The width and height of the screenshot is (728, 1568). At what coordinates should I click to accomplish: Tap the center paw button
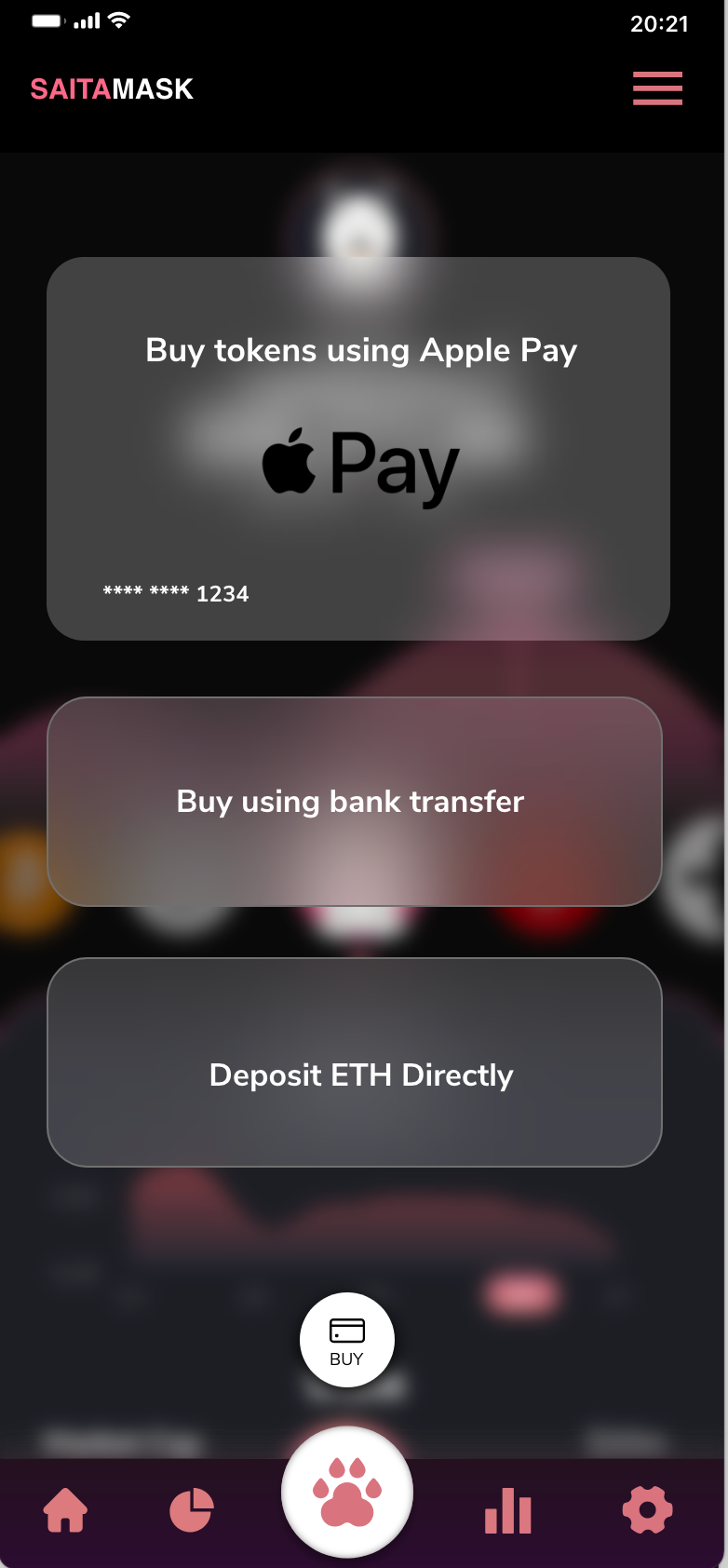[347, 1492]
